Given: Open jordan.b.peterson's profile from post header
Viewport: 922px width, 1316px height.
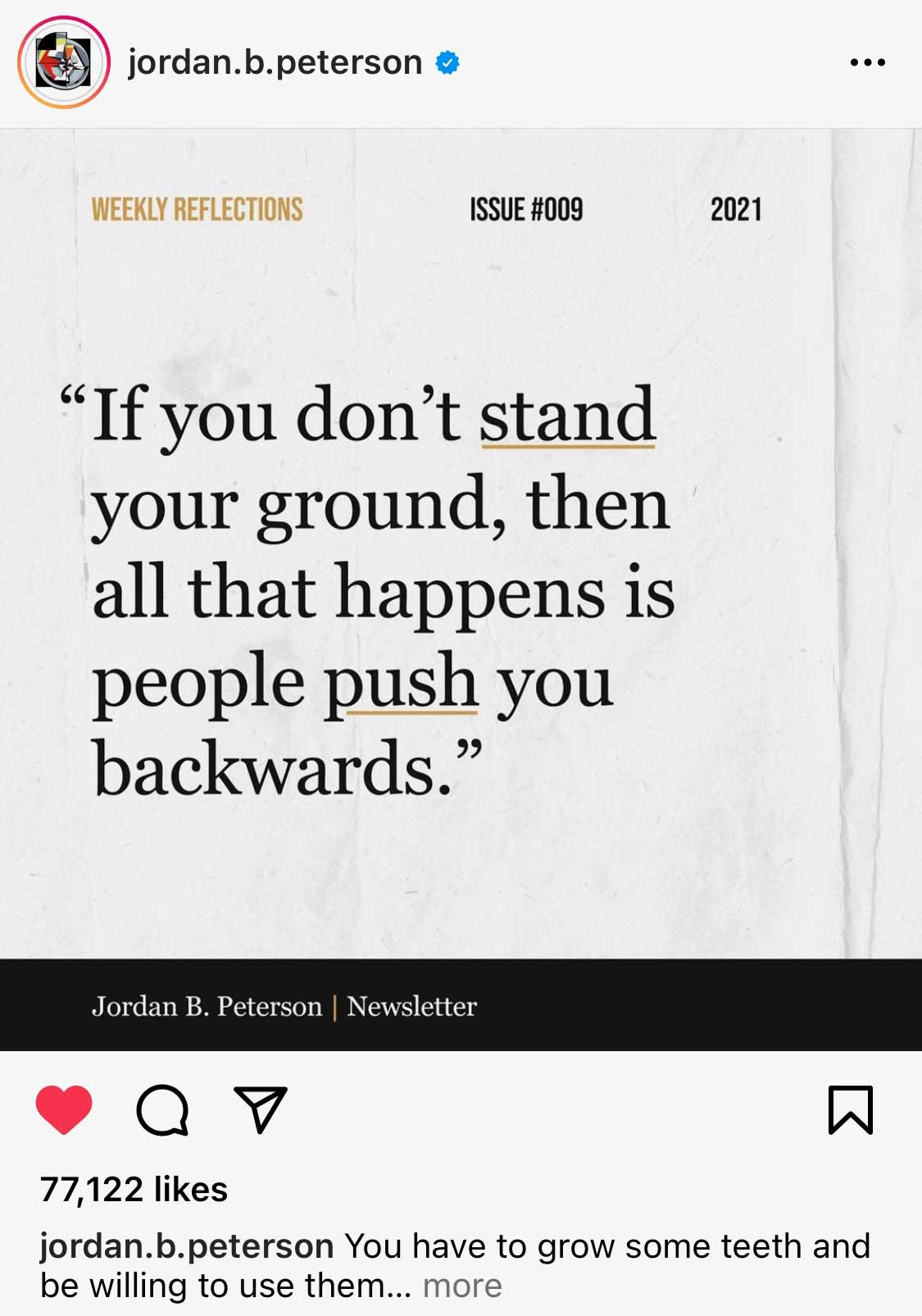Looking at the screenshot, I should [275, 62].
